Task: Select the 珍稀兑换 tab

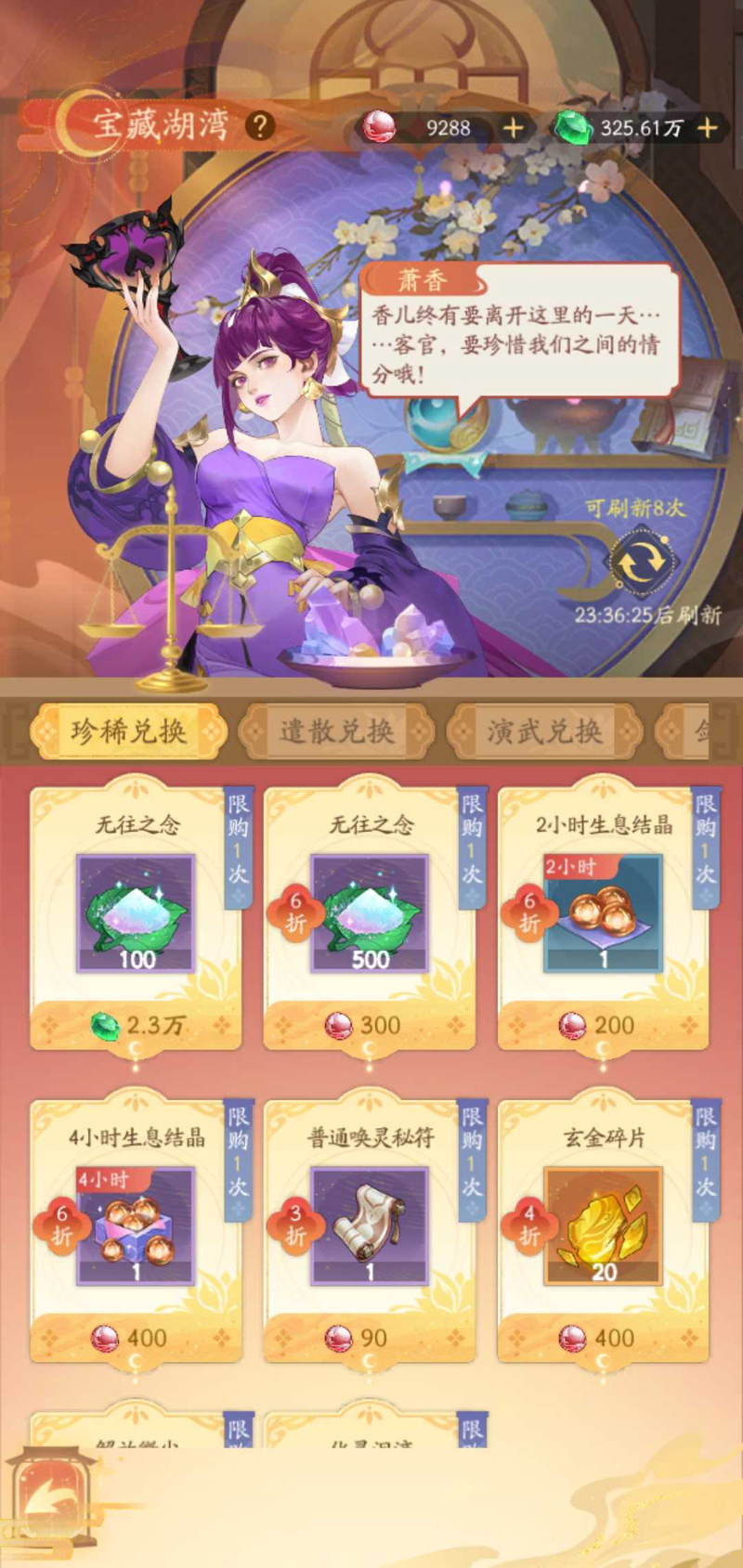Action: pyautogui.click(x=128, y=731)
